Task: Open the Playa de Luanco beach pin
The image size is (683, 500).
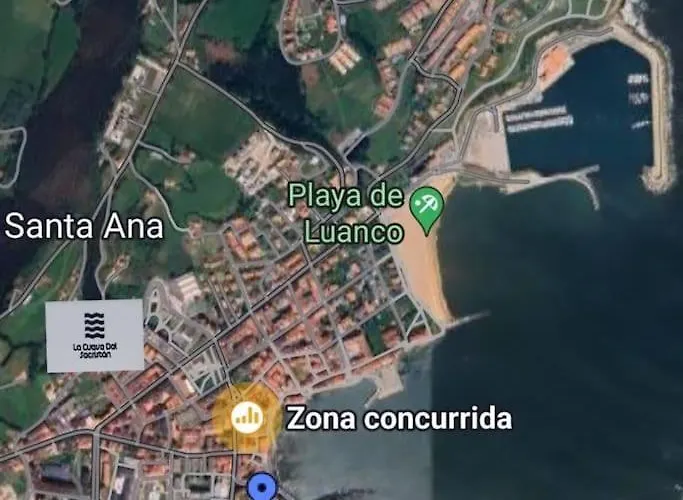Action: click(x=428, y=208)
